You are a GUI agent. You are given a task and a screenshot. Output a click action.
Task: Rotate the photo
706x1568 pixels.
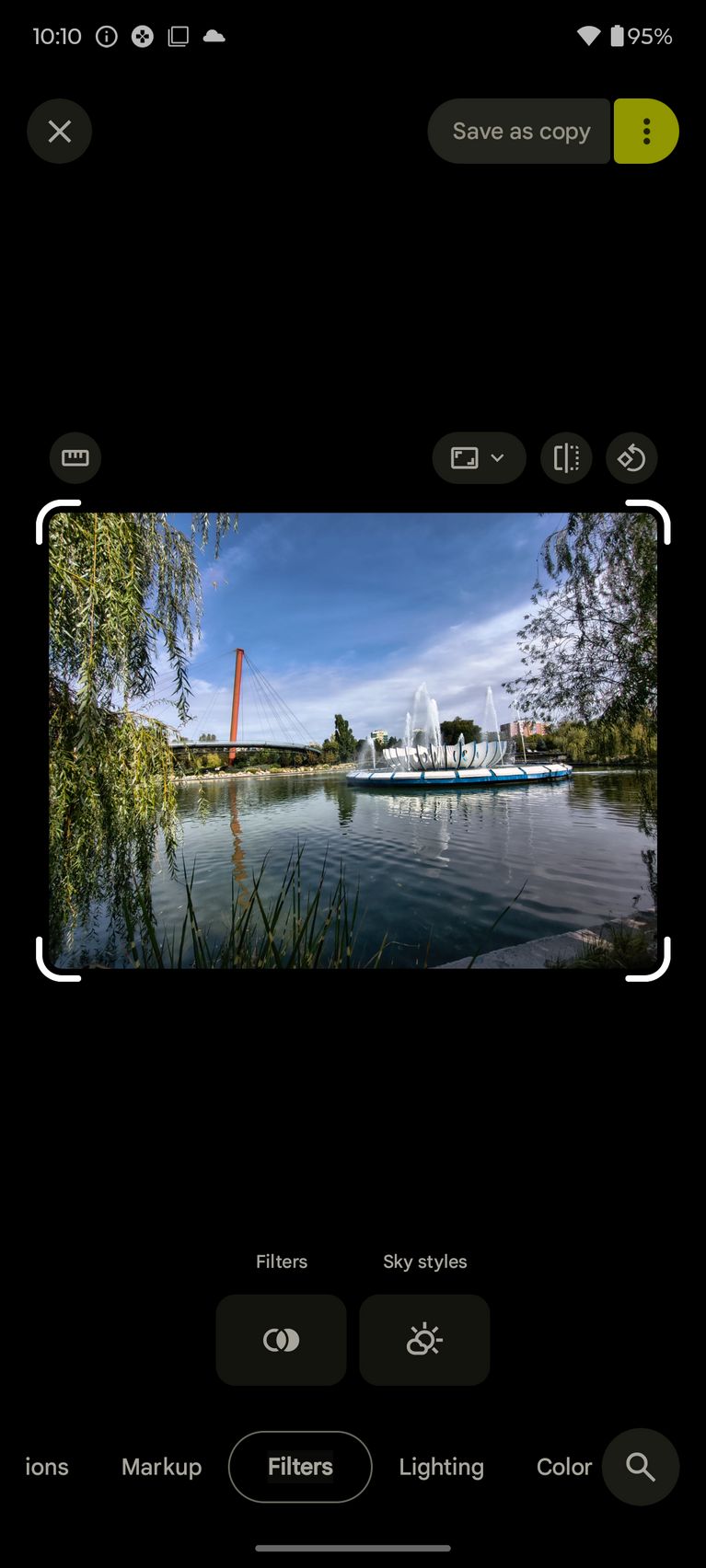click(631, 457)
